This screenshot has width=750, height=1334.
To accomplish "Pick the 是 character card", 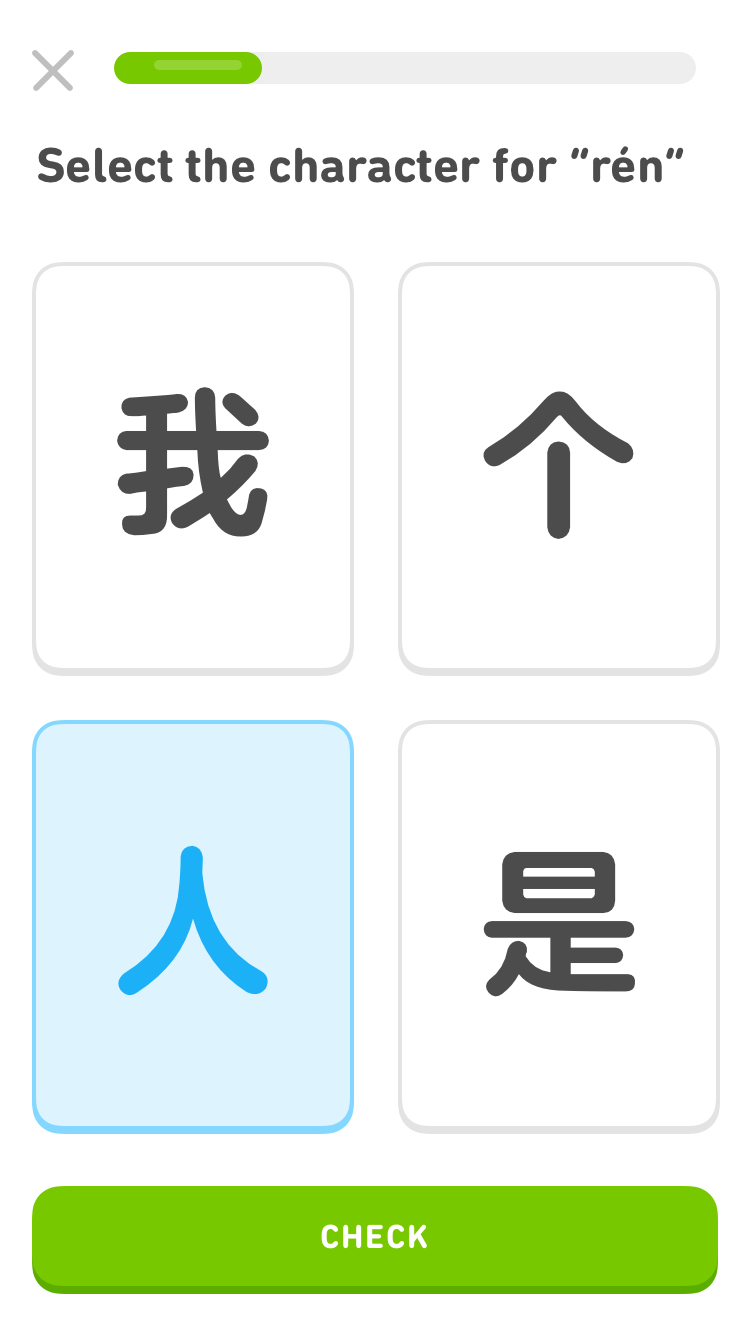I will click(x=559, y=926).
